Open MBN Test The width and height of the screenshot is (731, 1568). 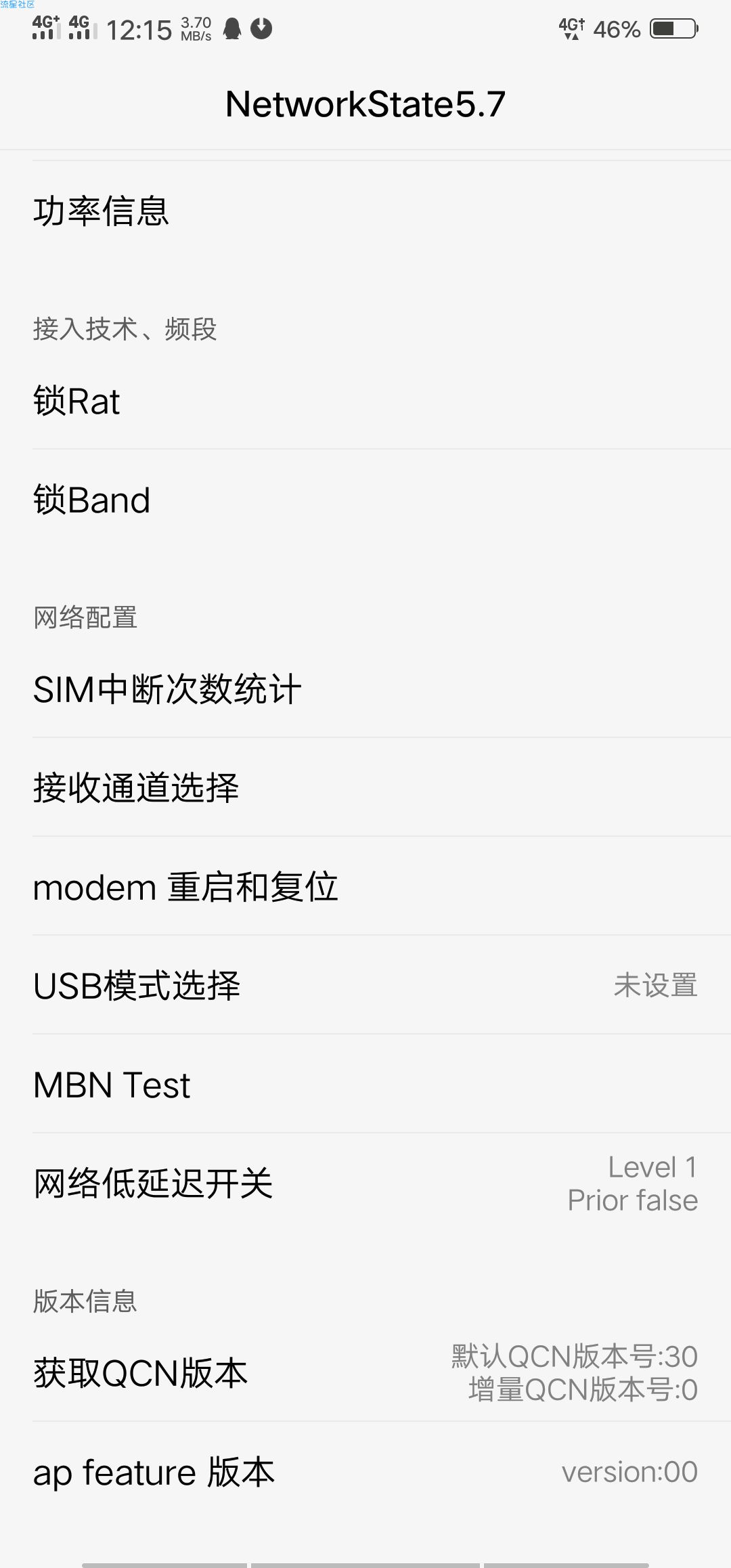coord(365,1084)
